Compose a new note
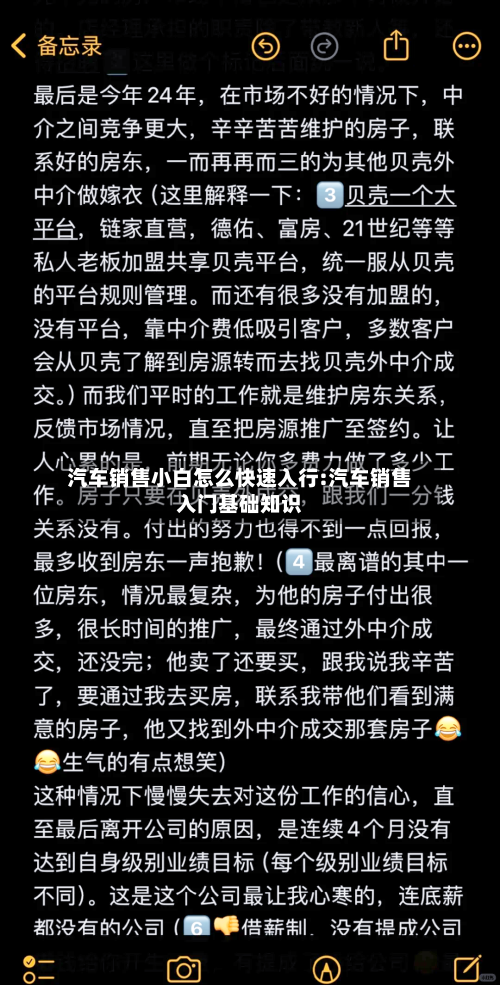Viewport: 500px width, 985px height. (x=467, y=968)
